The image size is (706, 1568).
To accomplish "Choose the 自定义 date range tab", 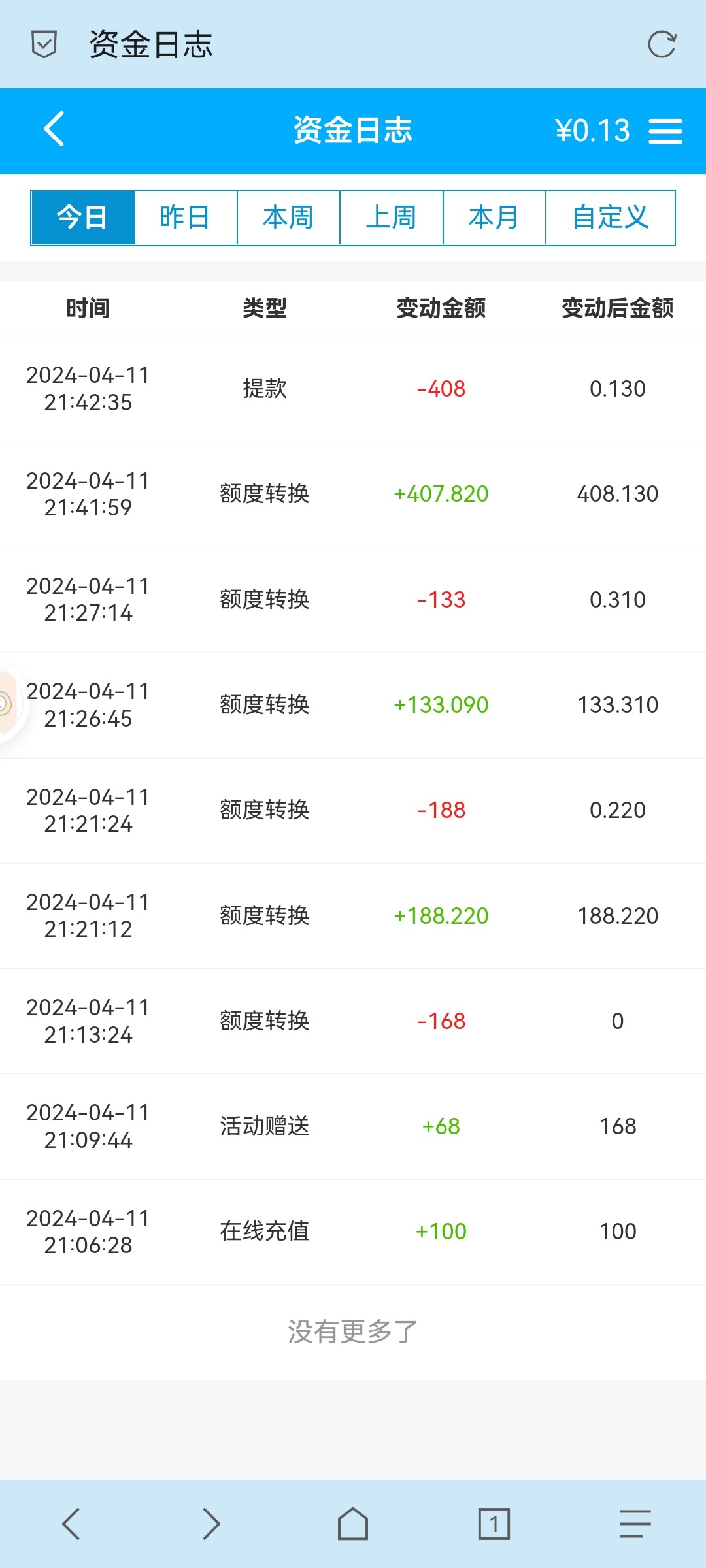I will click(611, 218).
